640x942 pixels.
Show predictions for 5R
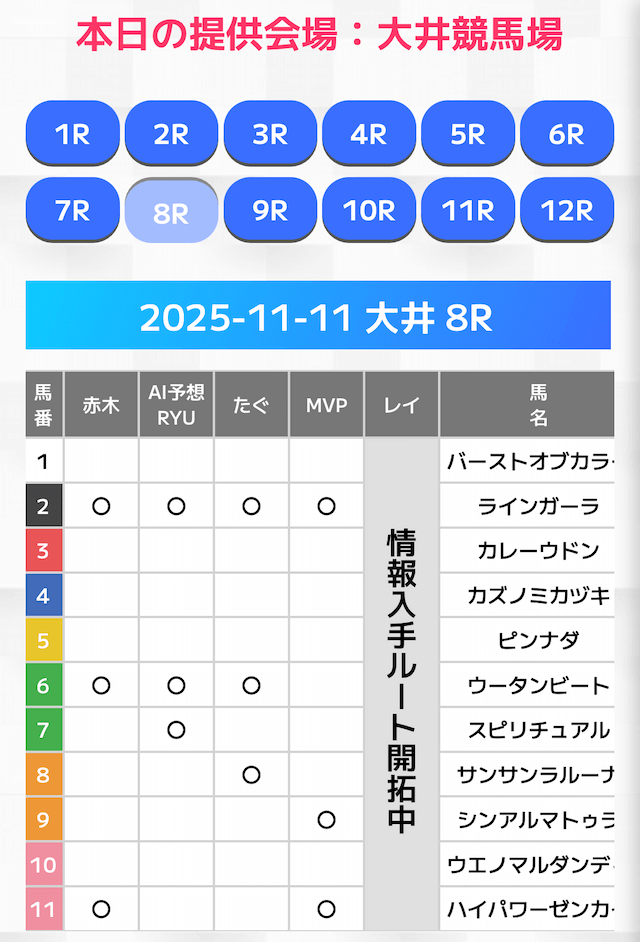(x=468, y=134)
